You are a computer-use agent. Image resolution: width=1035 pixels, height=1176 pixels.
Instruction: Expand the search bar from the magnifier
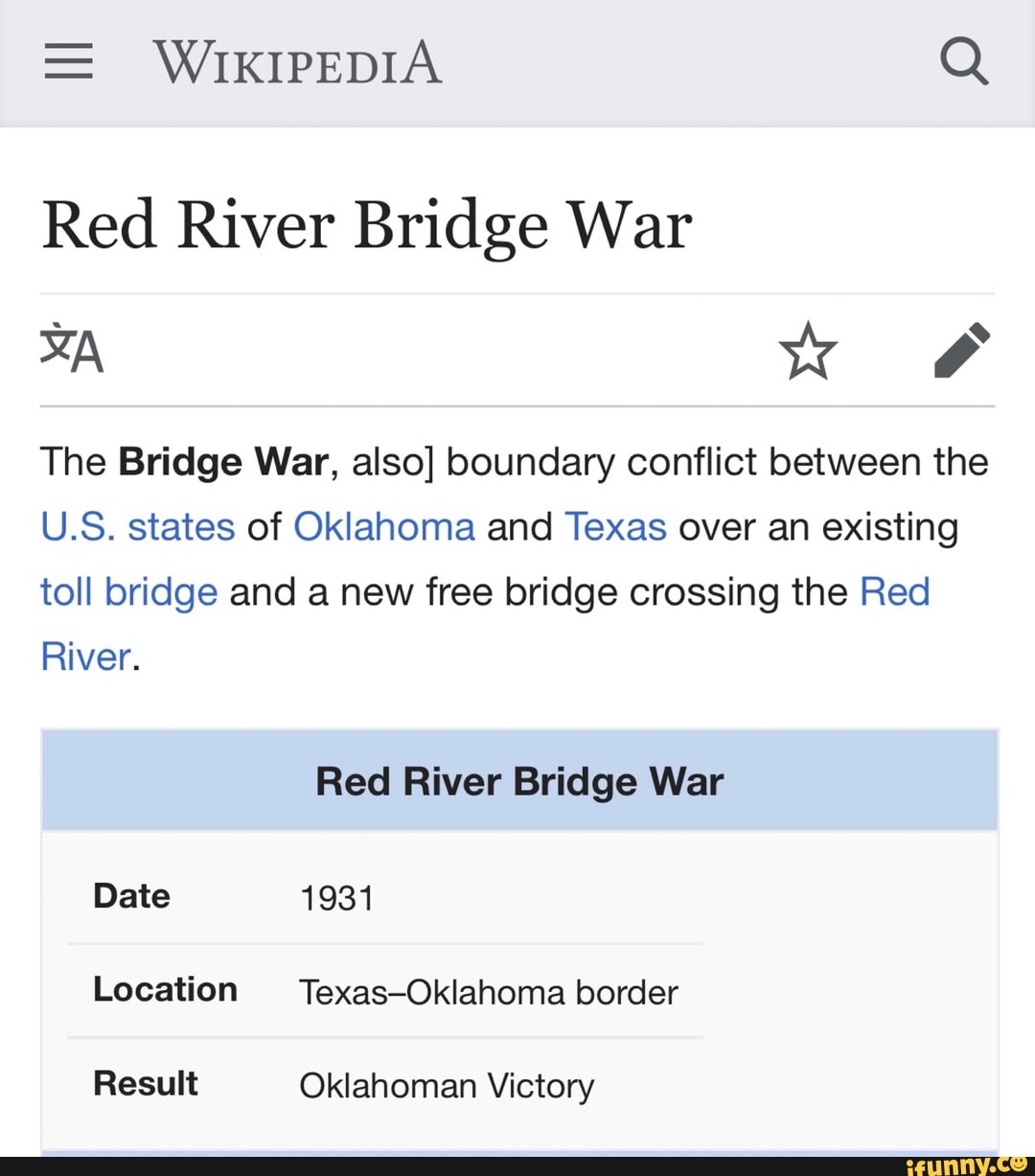point(964,59)
